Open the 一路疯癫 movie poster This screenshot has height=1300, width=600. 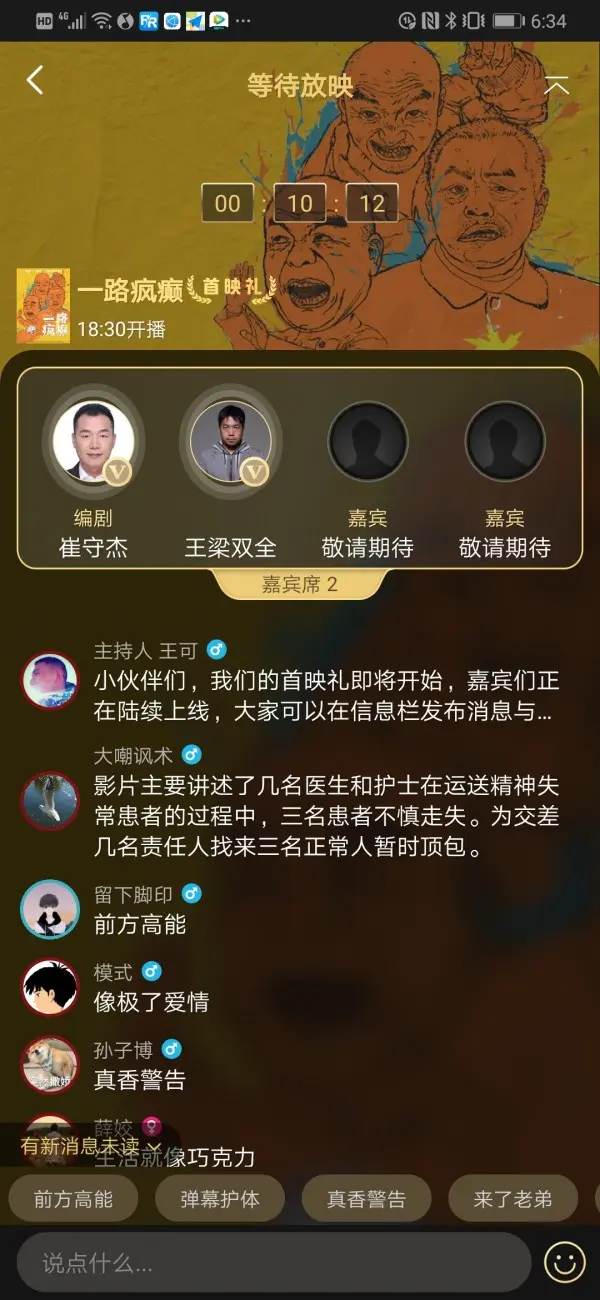(43, 305)
